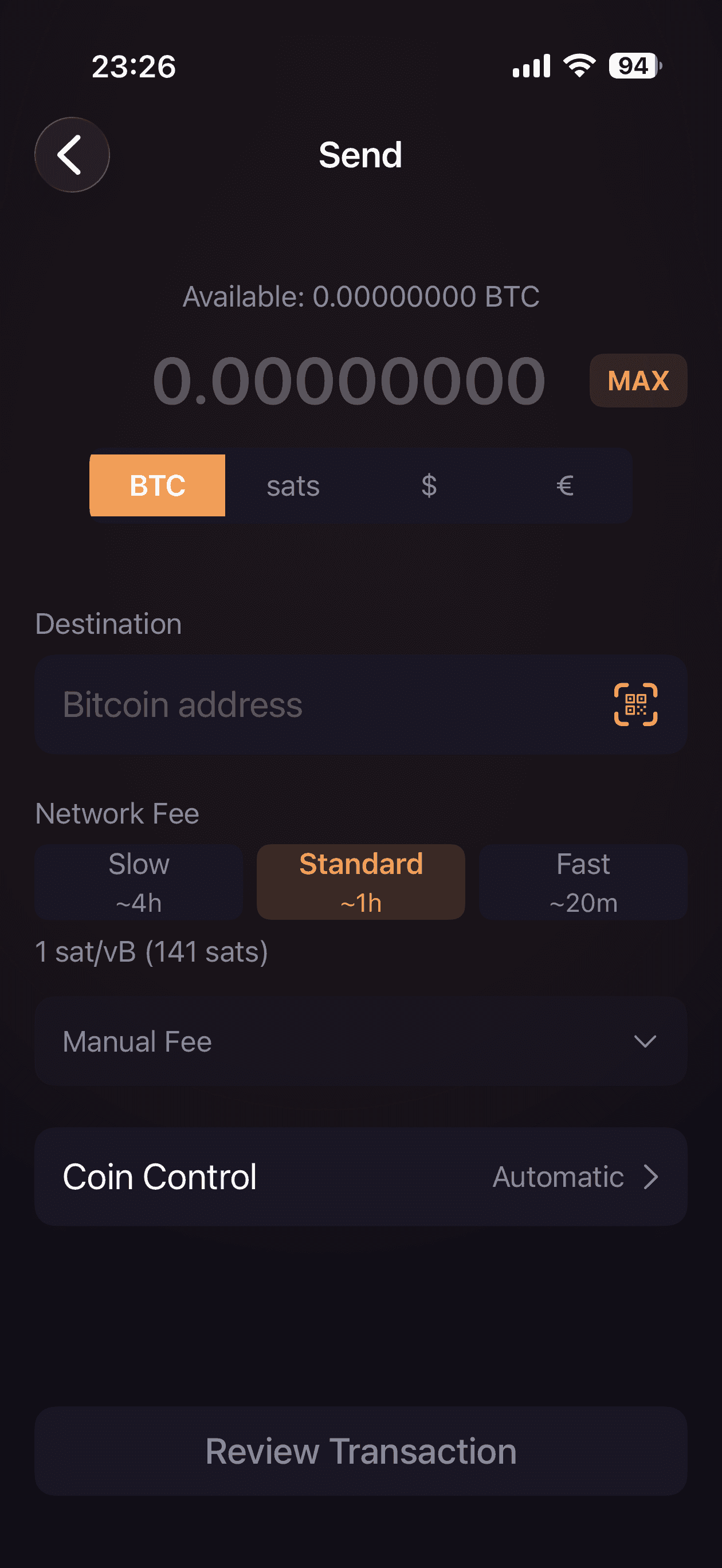This screenshot has width=722, height=1568.
Task: Tap the 0.00000000 amount display
Action: pos(350,381)
